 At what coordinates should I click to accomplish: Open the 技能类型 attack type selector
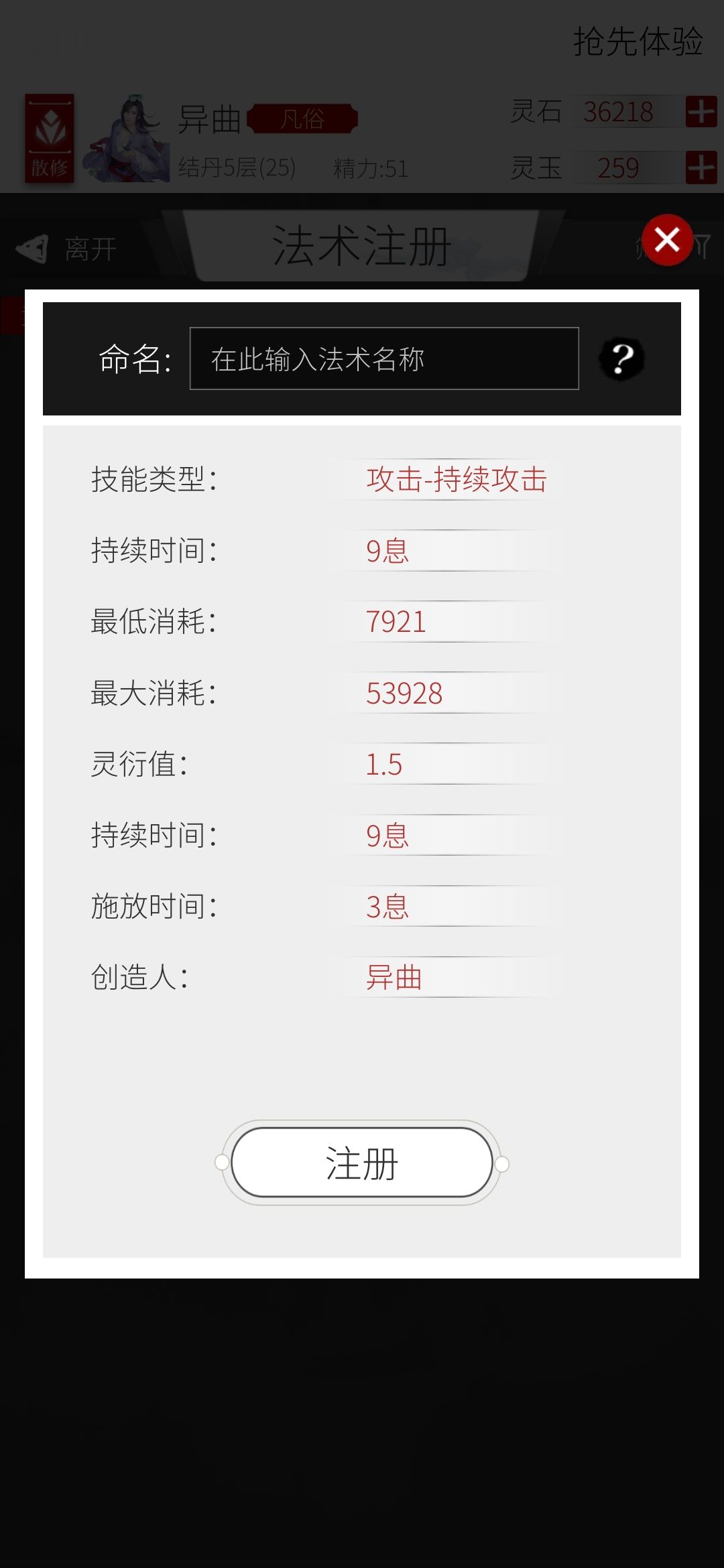456,479
